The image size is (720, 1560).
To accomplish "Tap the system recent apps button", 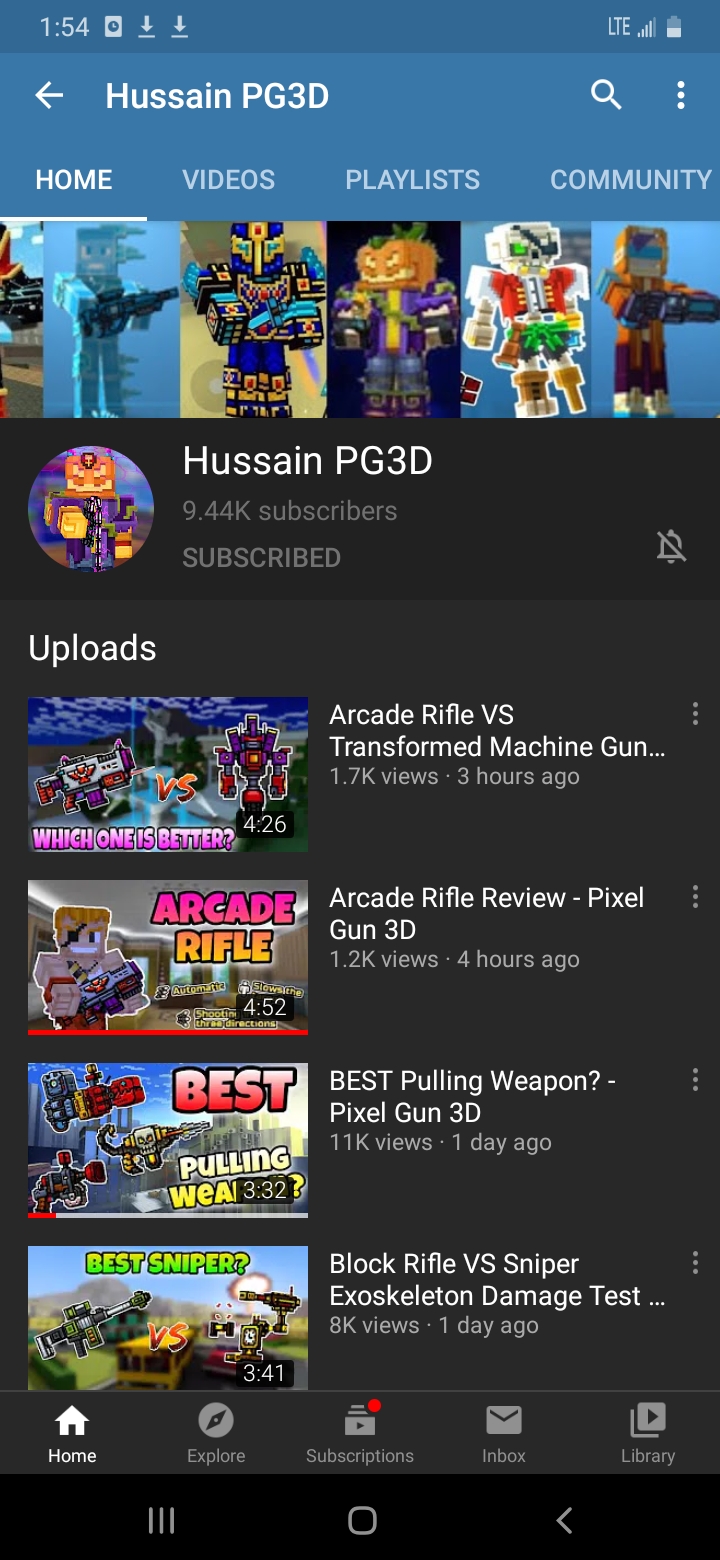I will 161,1521.
